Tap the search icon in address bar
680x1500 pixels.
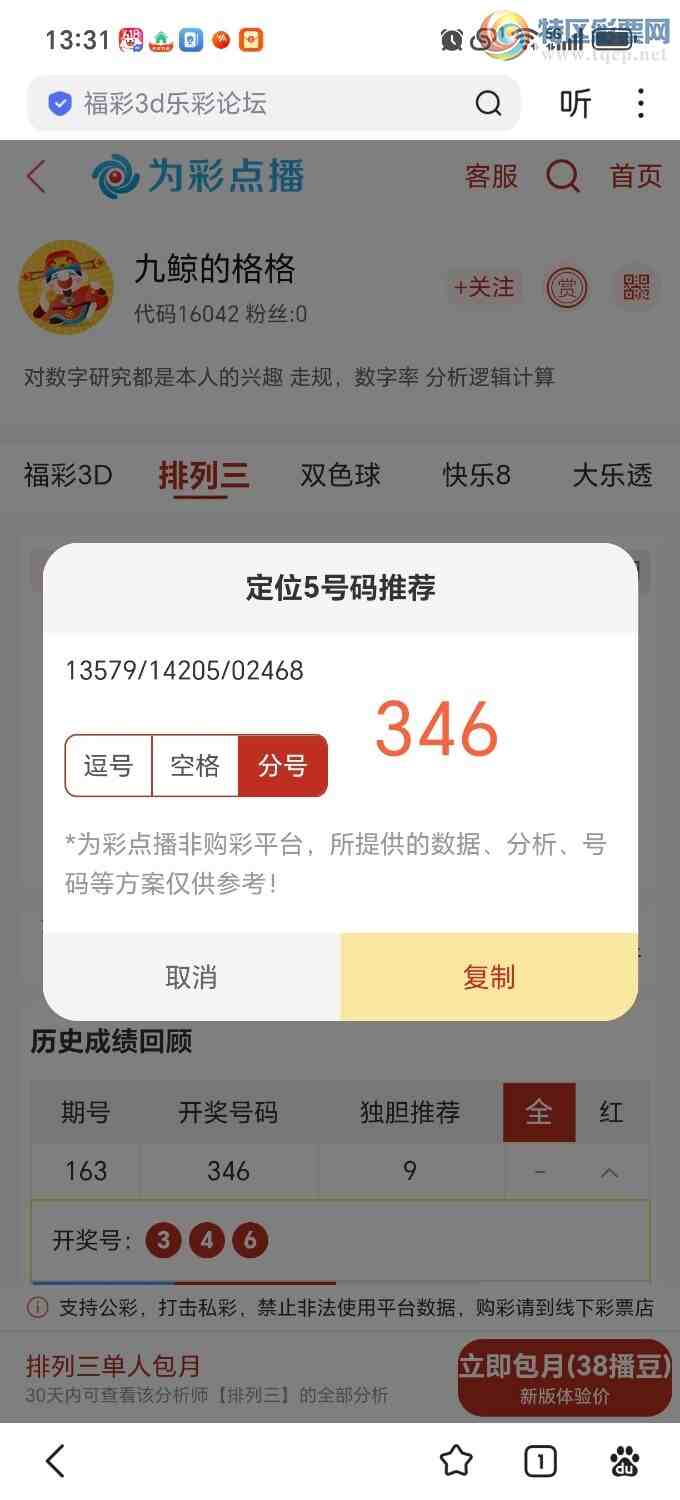pos(488,103)
